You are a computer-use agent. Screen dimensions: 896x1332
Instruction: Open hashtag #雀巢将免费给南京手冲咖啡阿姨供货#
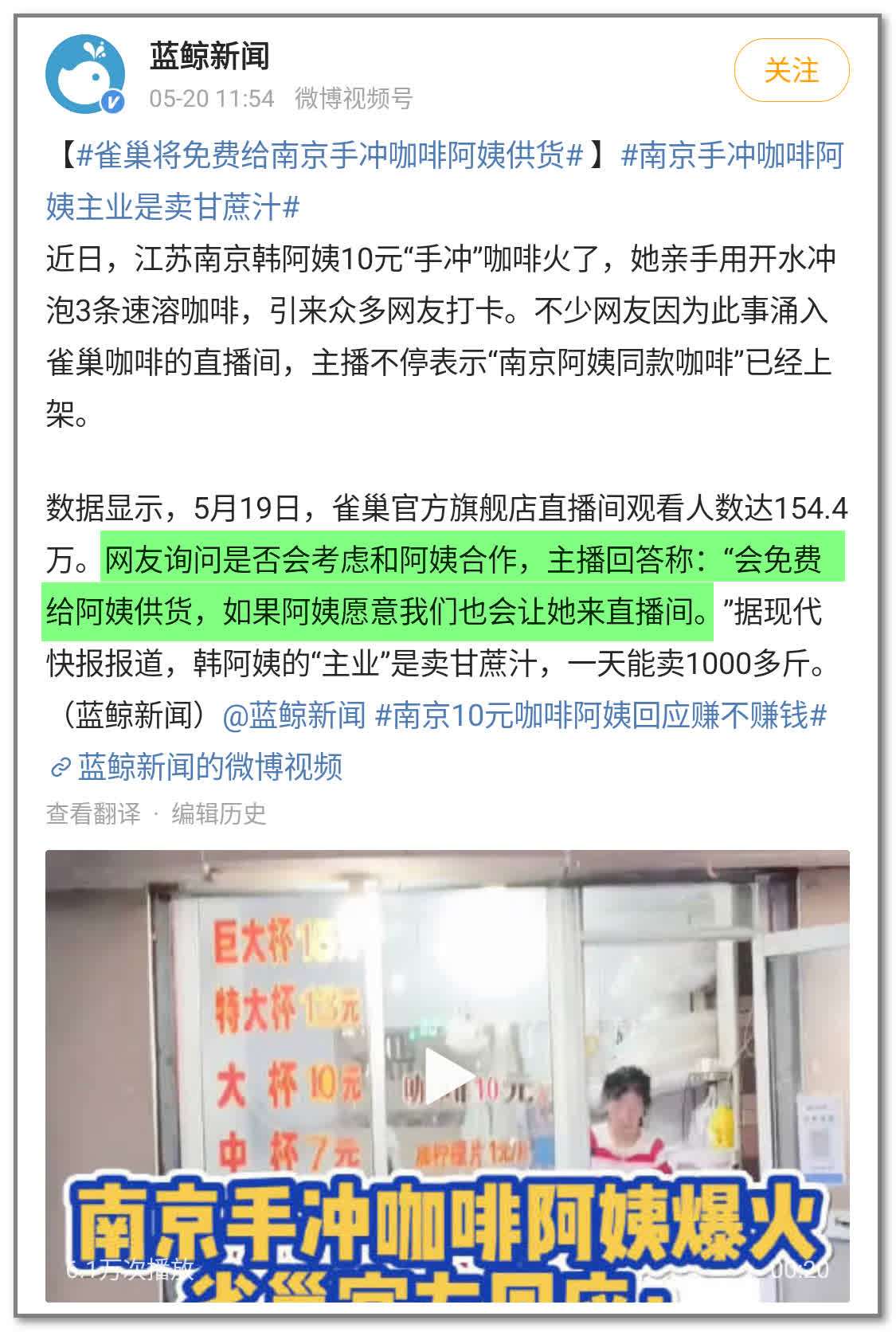331,155
